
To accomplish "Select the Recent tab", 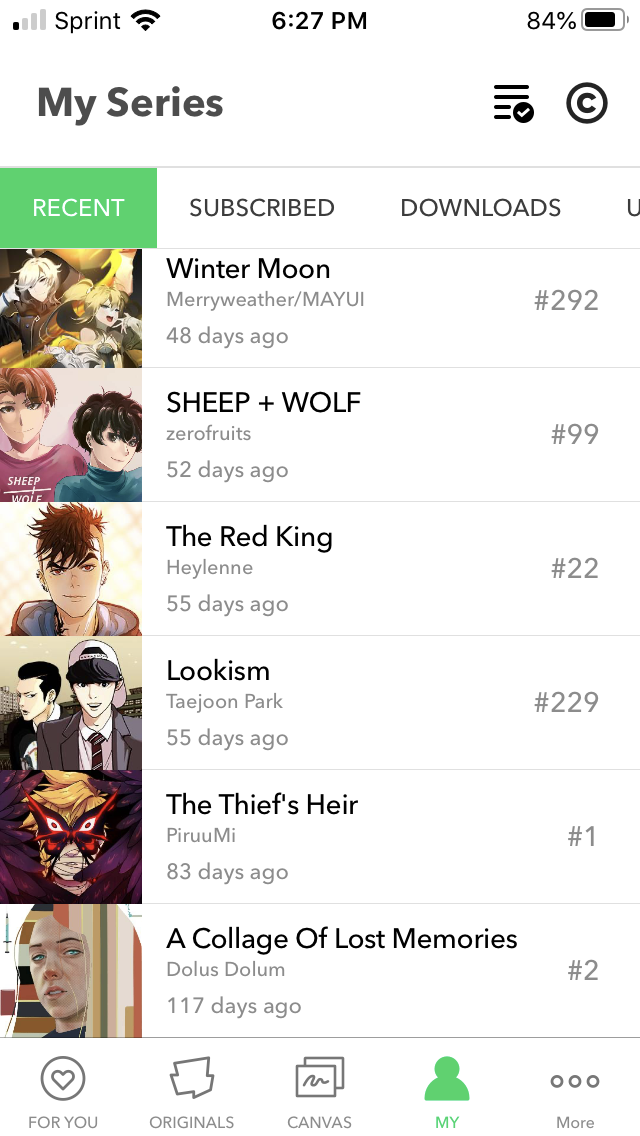I will coord(78,208).
